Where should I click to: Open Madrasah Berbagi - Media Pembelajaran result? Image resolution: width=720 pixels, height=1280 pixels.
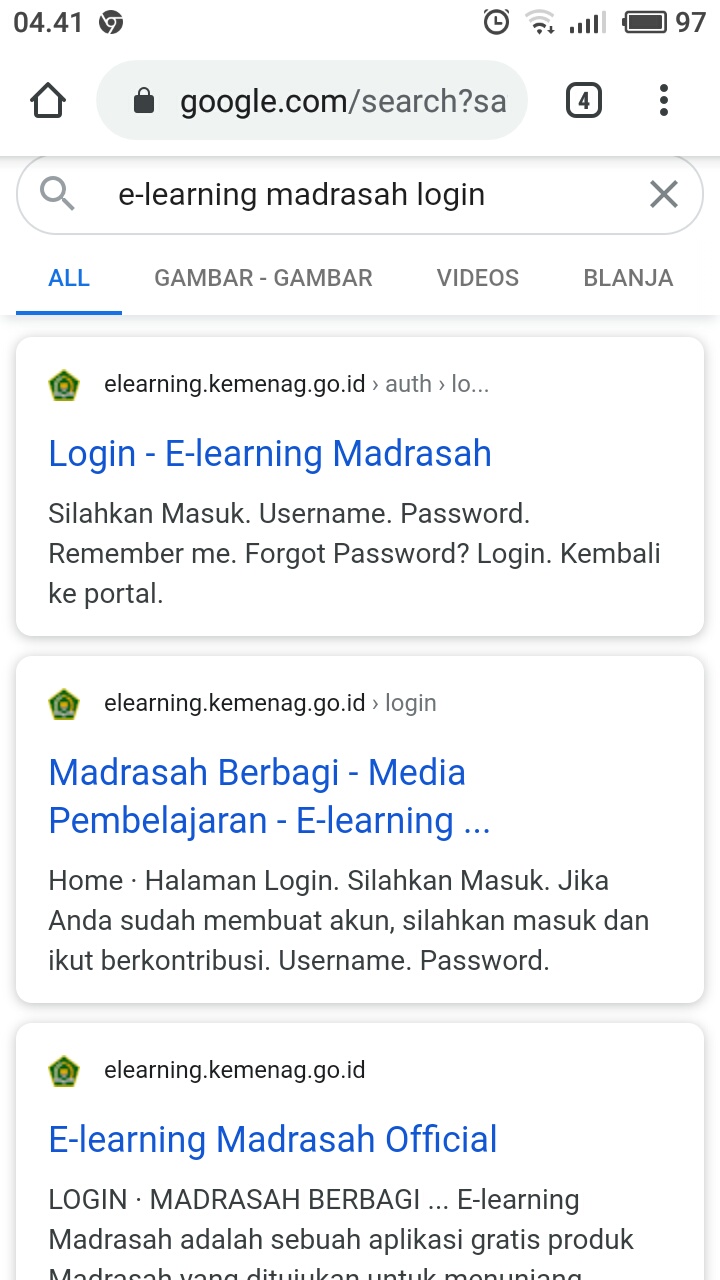click(x=270, y=796)
